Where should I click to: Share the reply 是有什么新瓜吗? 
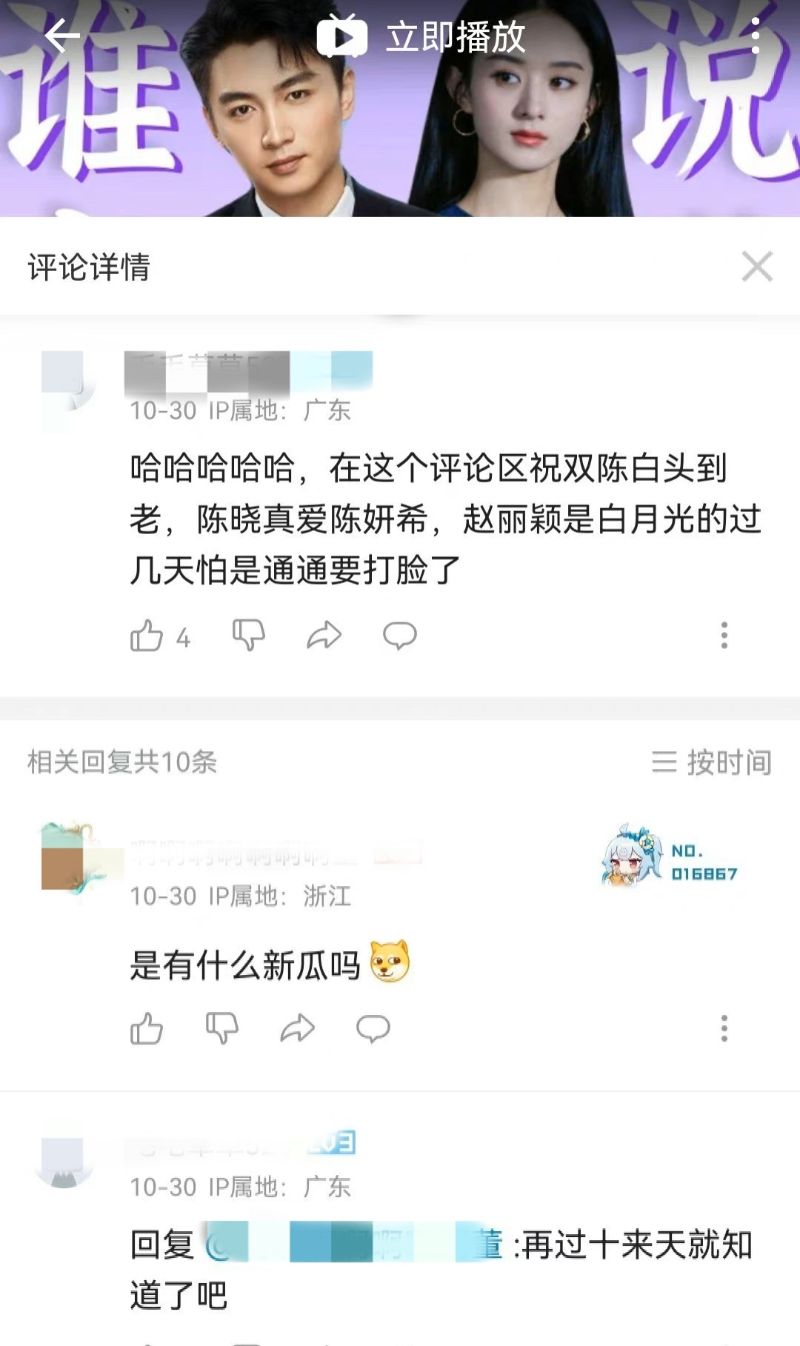(298, 1028)
